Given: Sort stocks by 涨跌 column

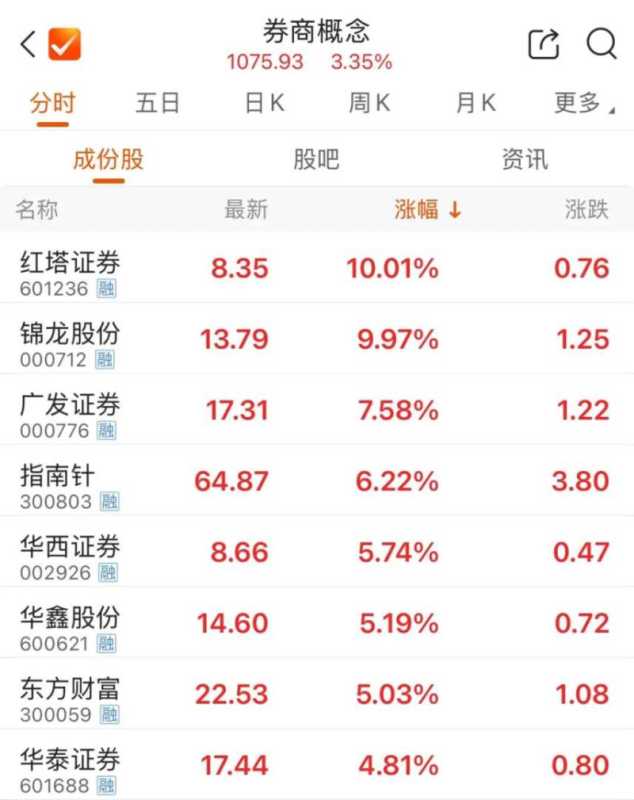Looking at the screenshot, I should pyautogui.click(x=586, y=210).
